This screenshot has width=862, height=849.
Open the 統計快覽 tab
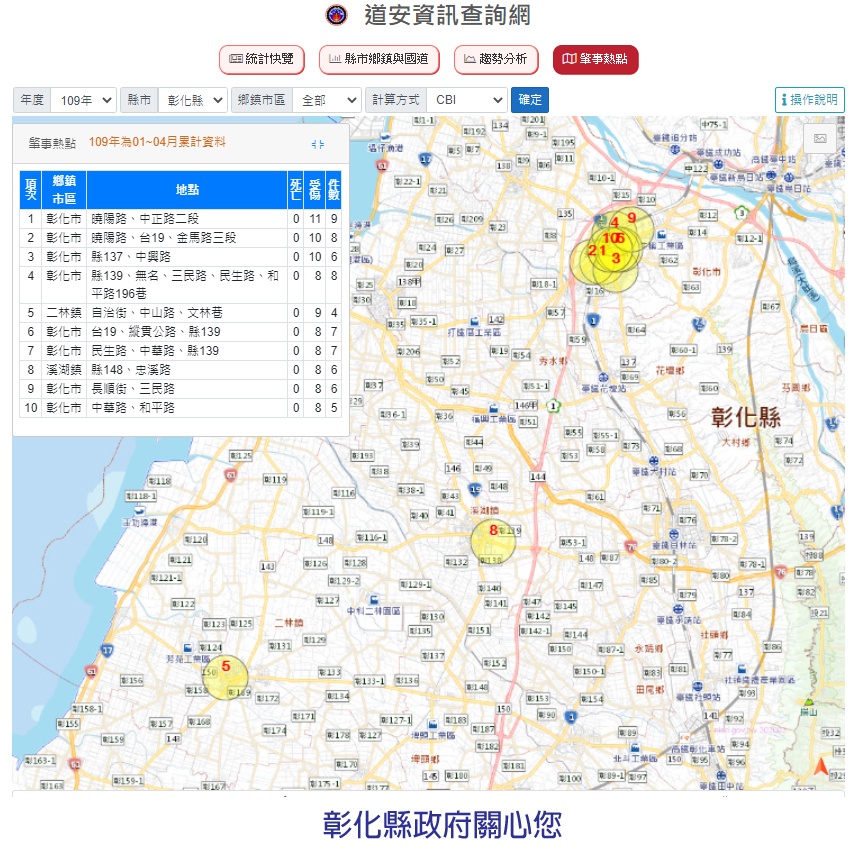(262, 59)
